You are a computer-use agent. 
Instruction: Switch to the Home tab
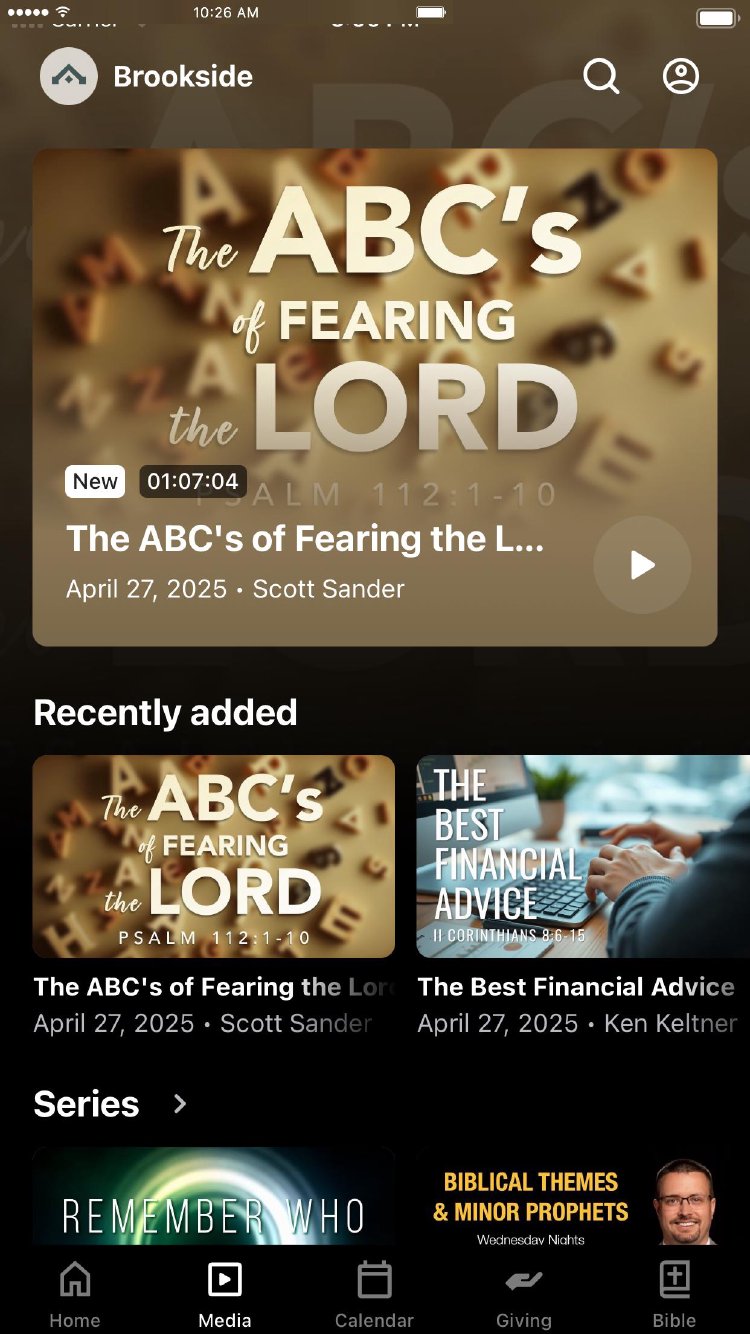point(75,1294)
